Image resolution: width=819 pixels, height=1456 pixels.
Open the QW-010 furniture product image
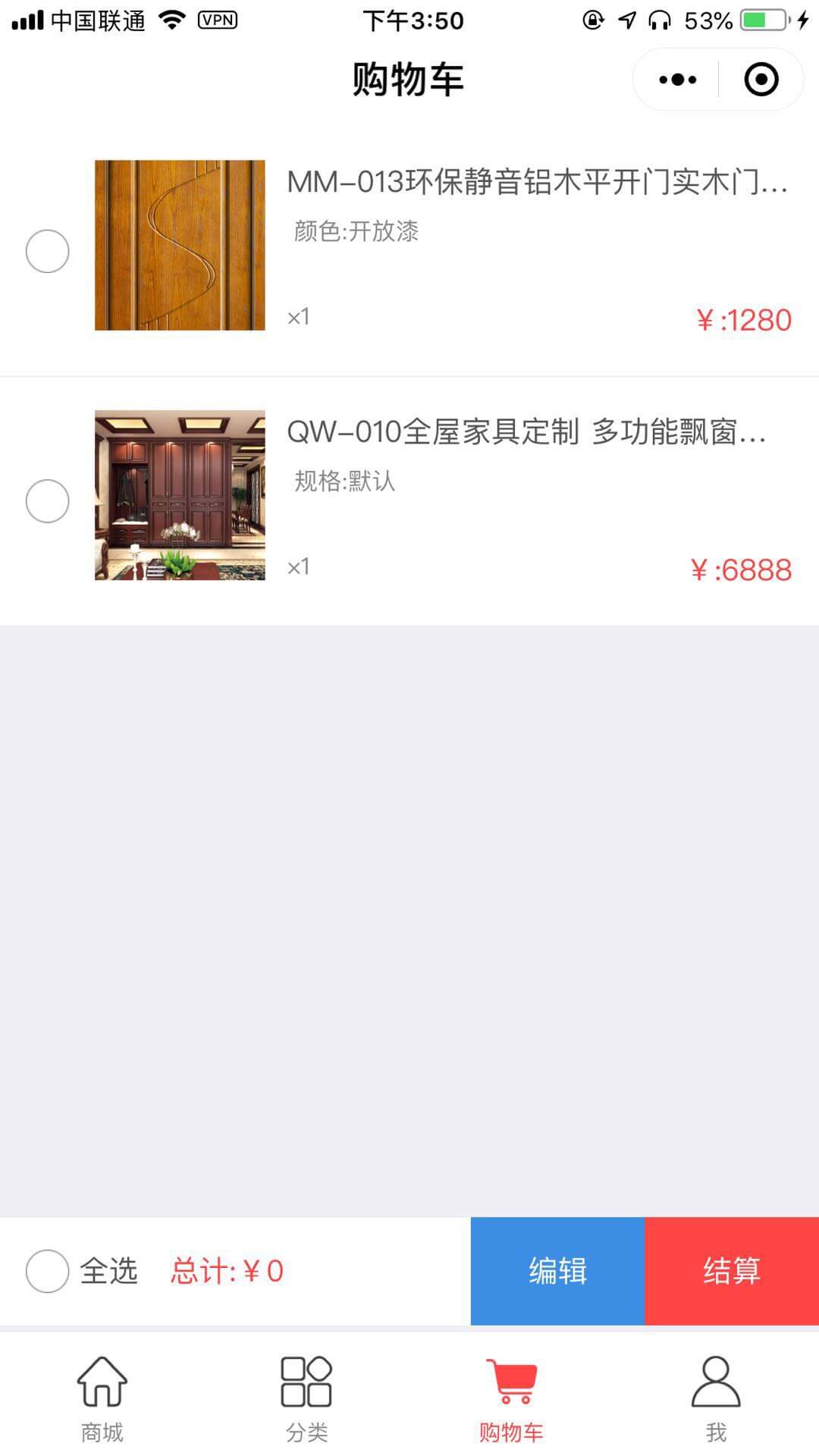tap(180, 495)
